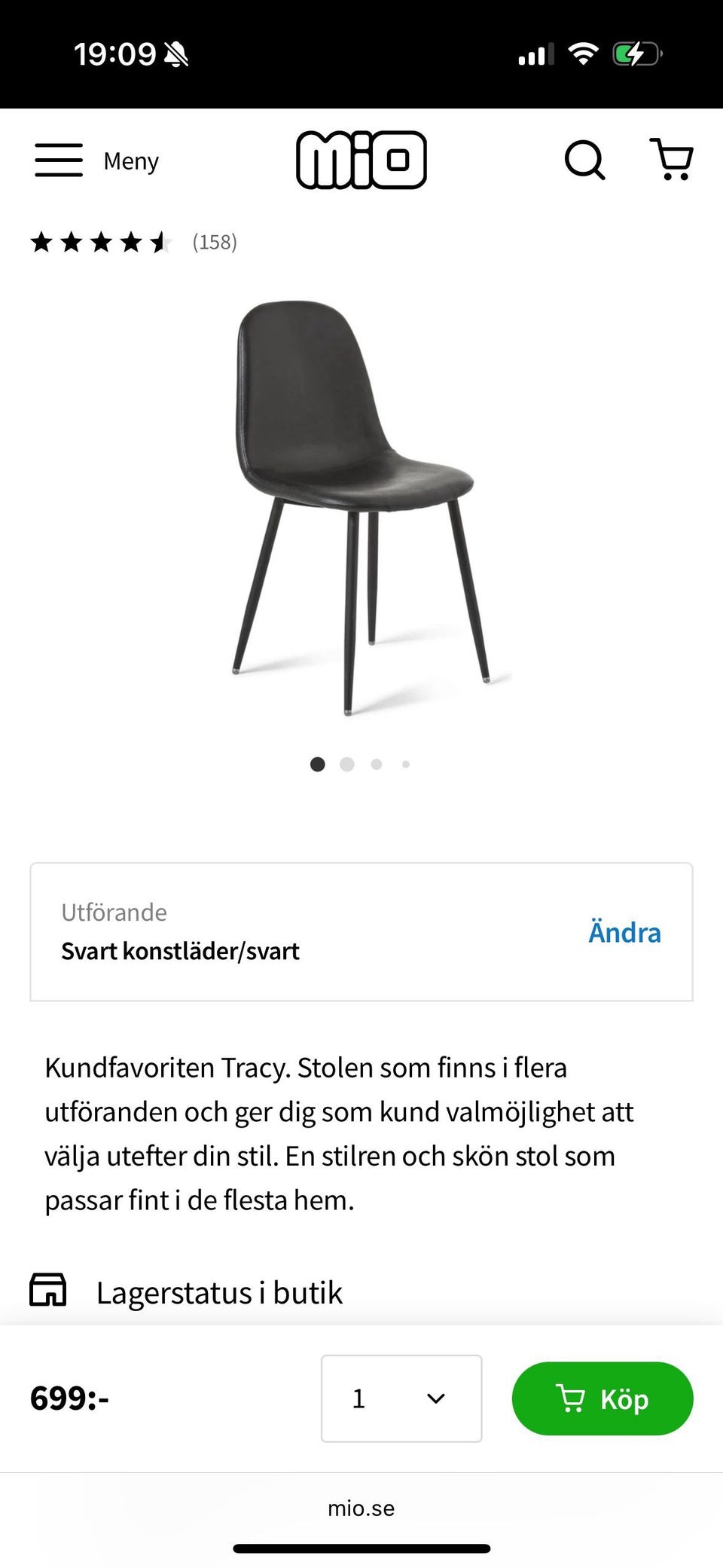Select the third carousel dot
723x1568 pixels.
click(x=377, y=764)
